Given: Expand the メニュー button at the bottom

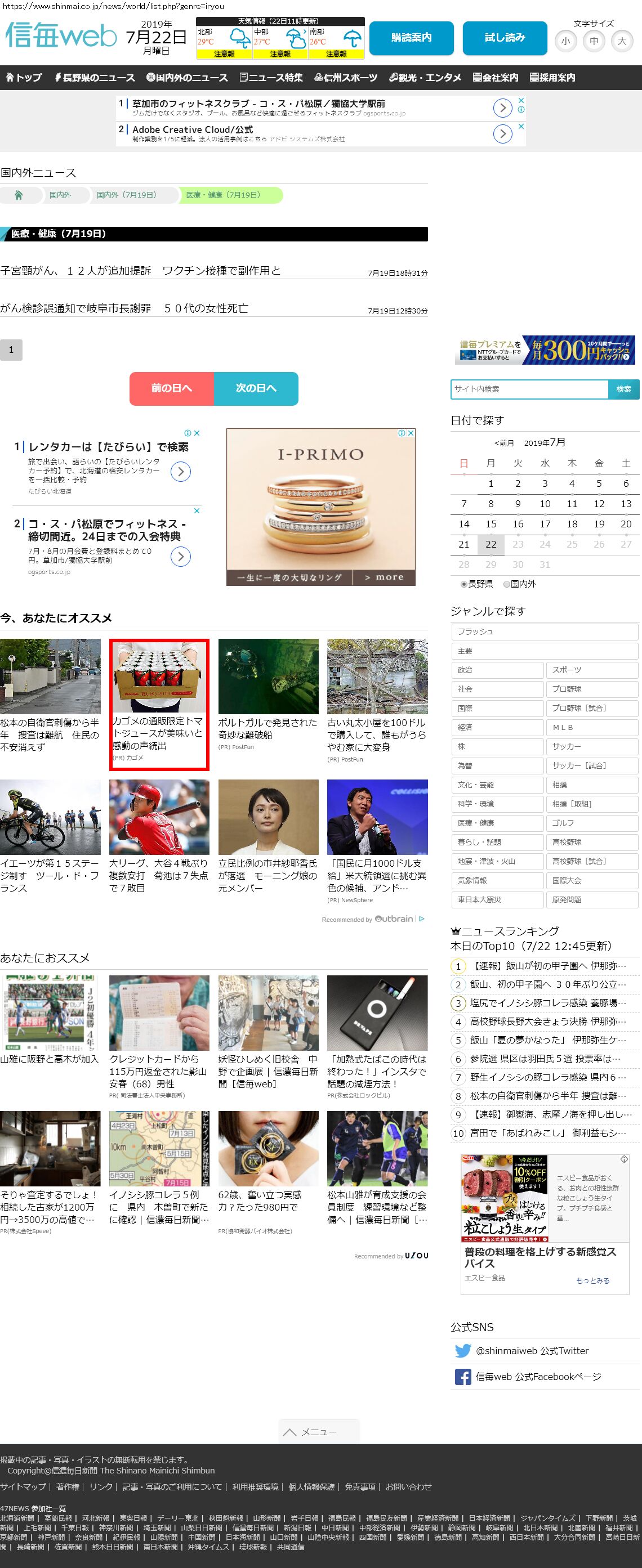Looking at the screenshot, I should [x=319, y=1432].
